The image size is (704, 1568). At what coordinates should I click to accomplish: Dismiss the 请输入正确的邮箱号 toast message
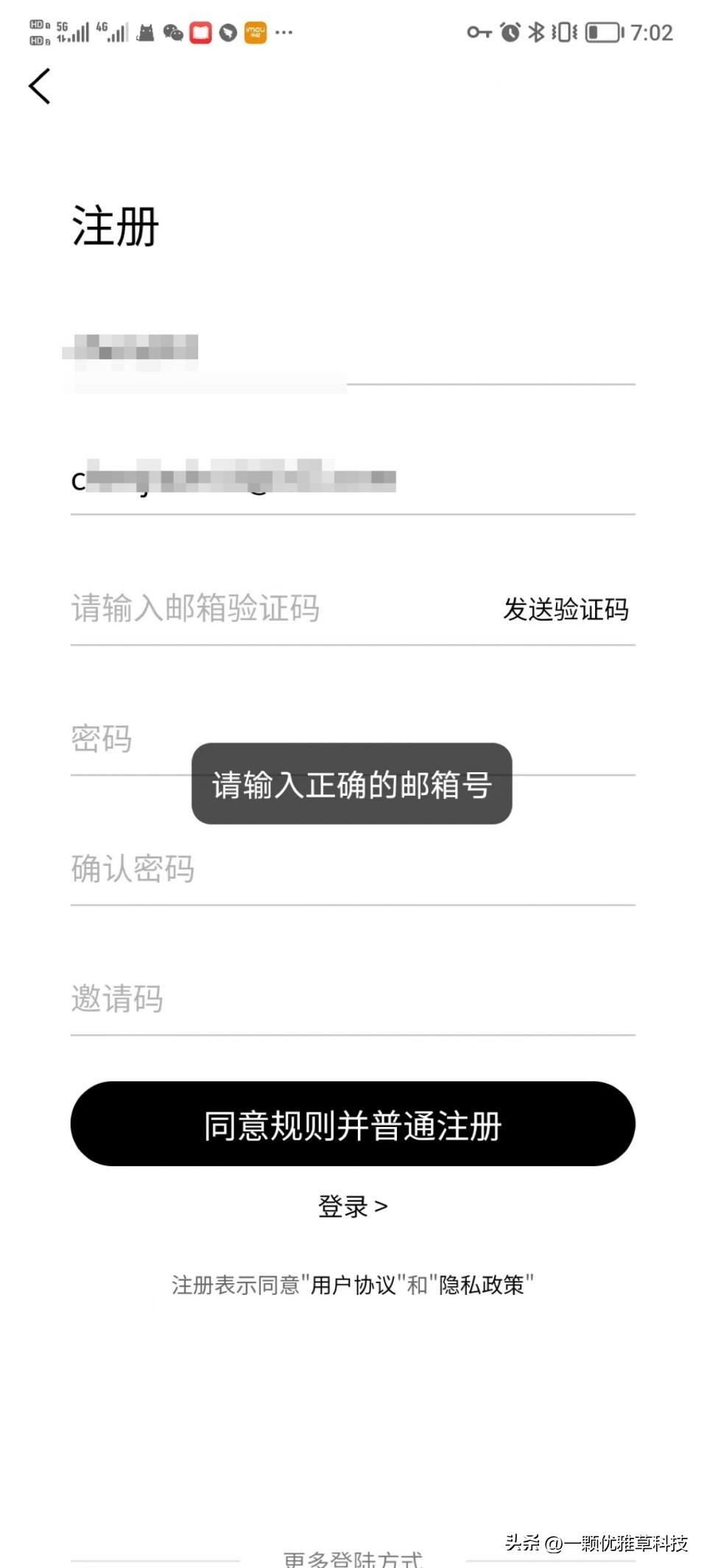coord(352,786)
